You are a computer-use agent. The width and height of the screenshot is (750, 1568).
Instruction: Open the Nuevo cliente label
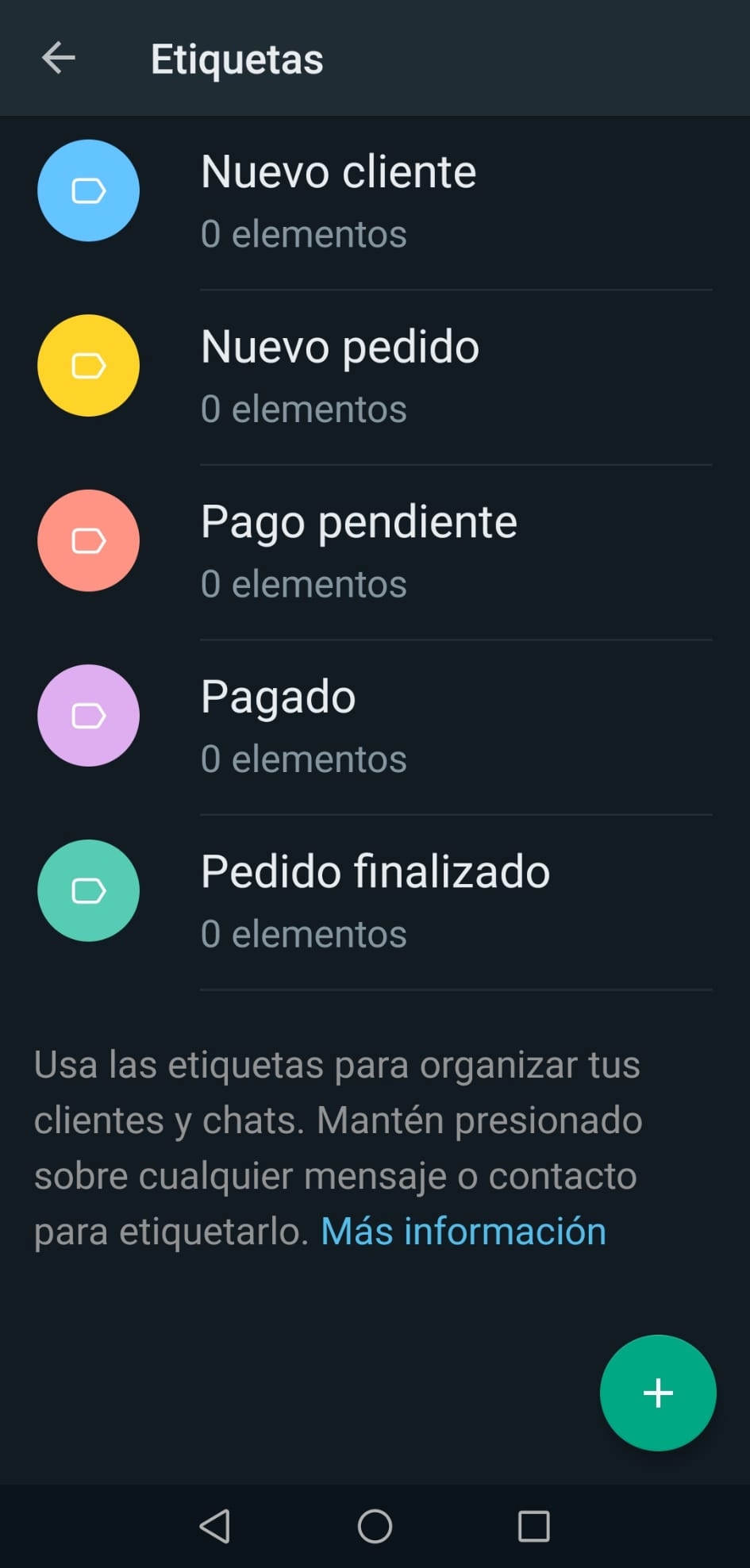[x=375, y=203]
